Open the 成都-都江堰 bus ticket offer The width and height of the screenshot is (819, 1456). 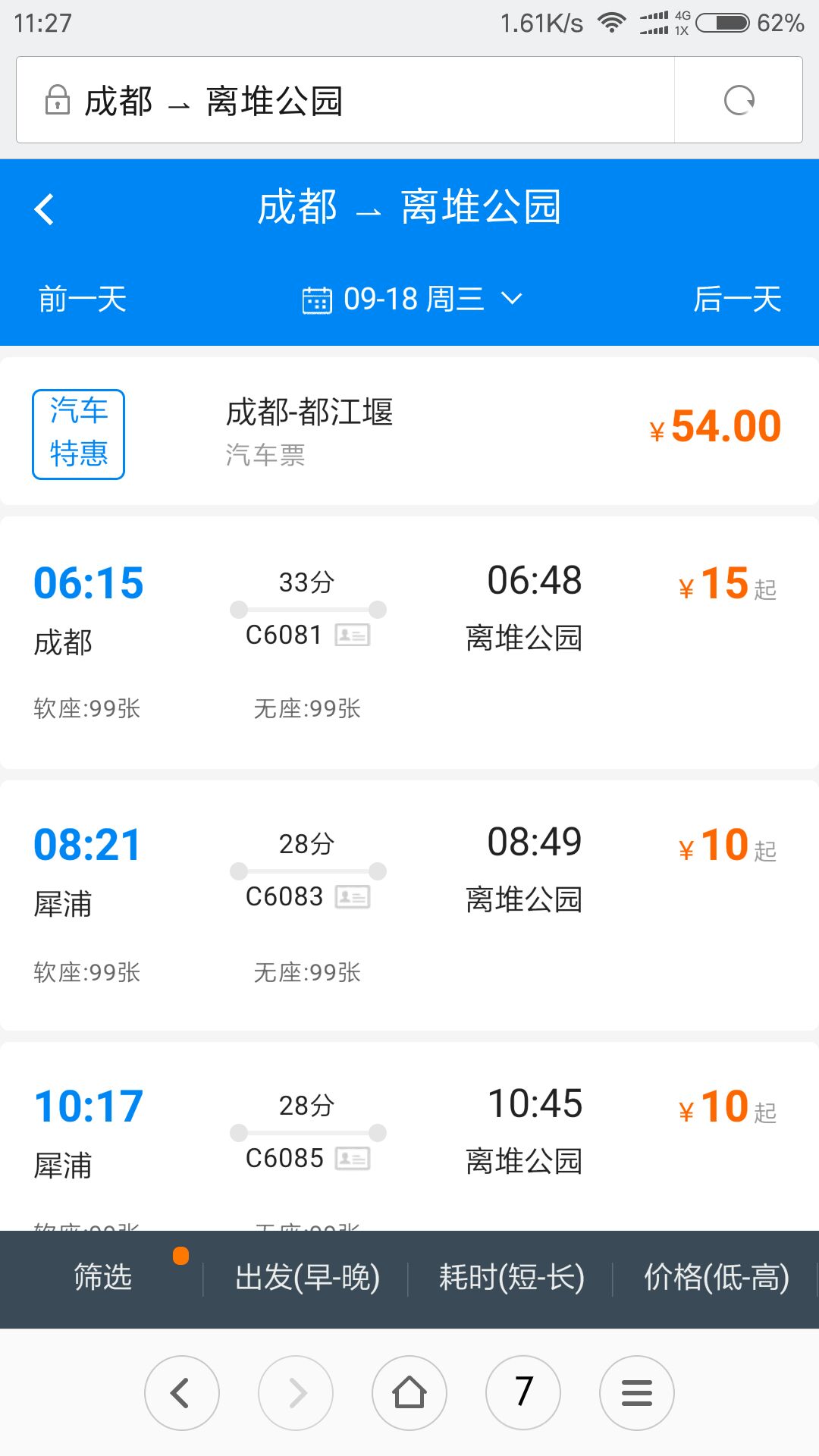pos(409,430)
